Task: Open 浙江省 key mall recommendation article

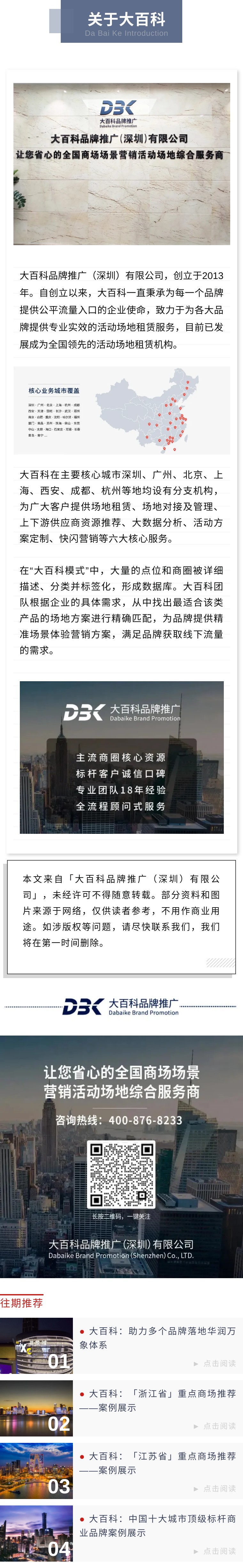Action: [x=157, y=1401]
